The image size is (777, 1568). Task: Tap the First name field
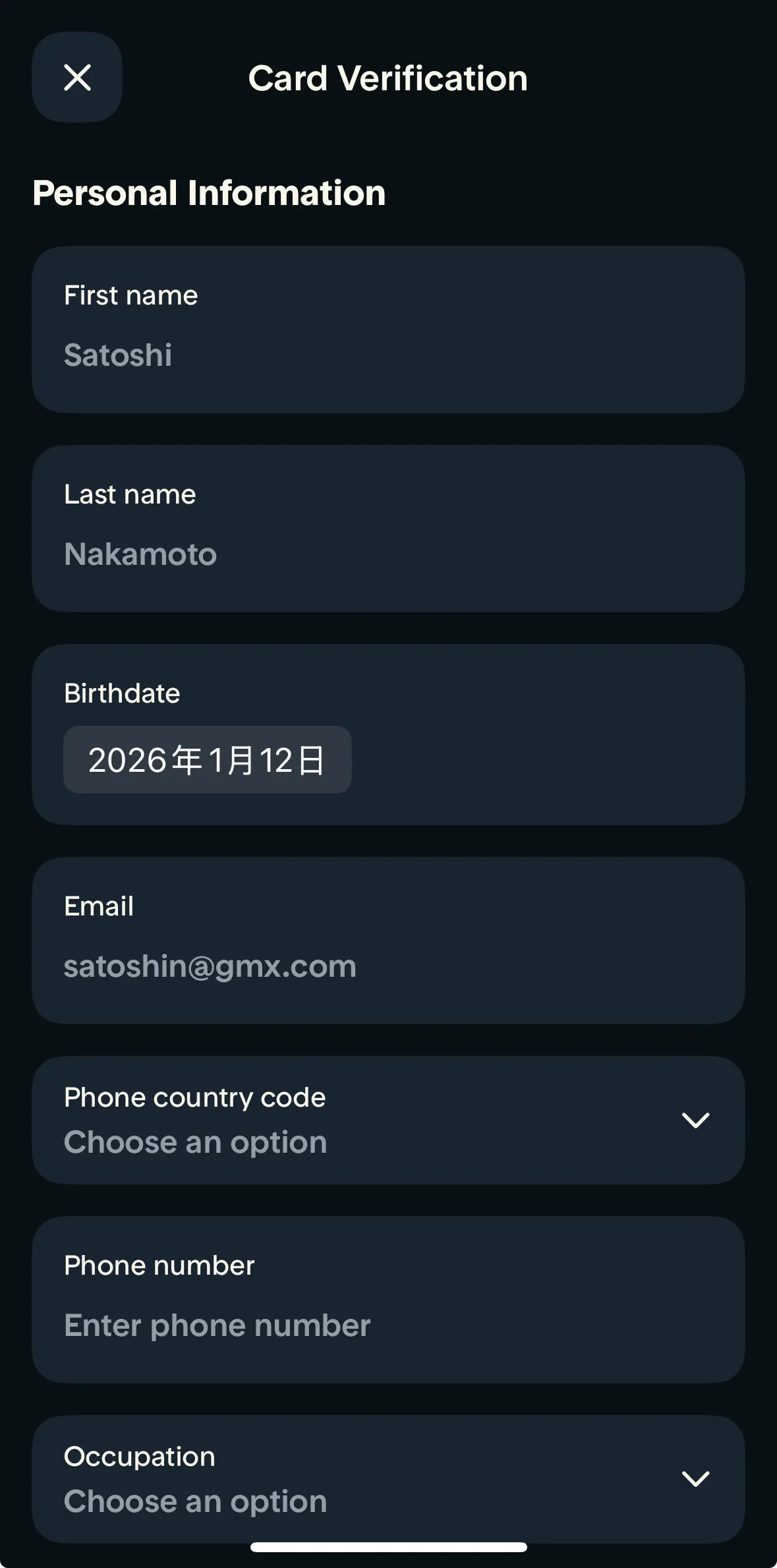point(388,354)
